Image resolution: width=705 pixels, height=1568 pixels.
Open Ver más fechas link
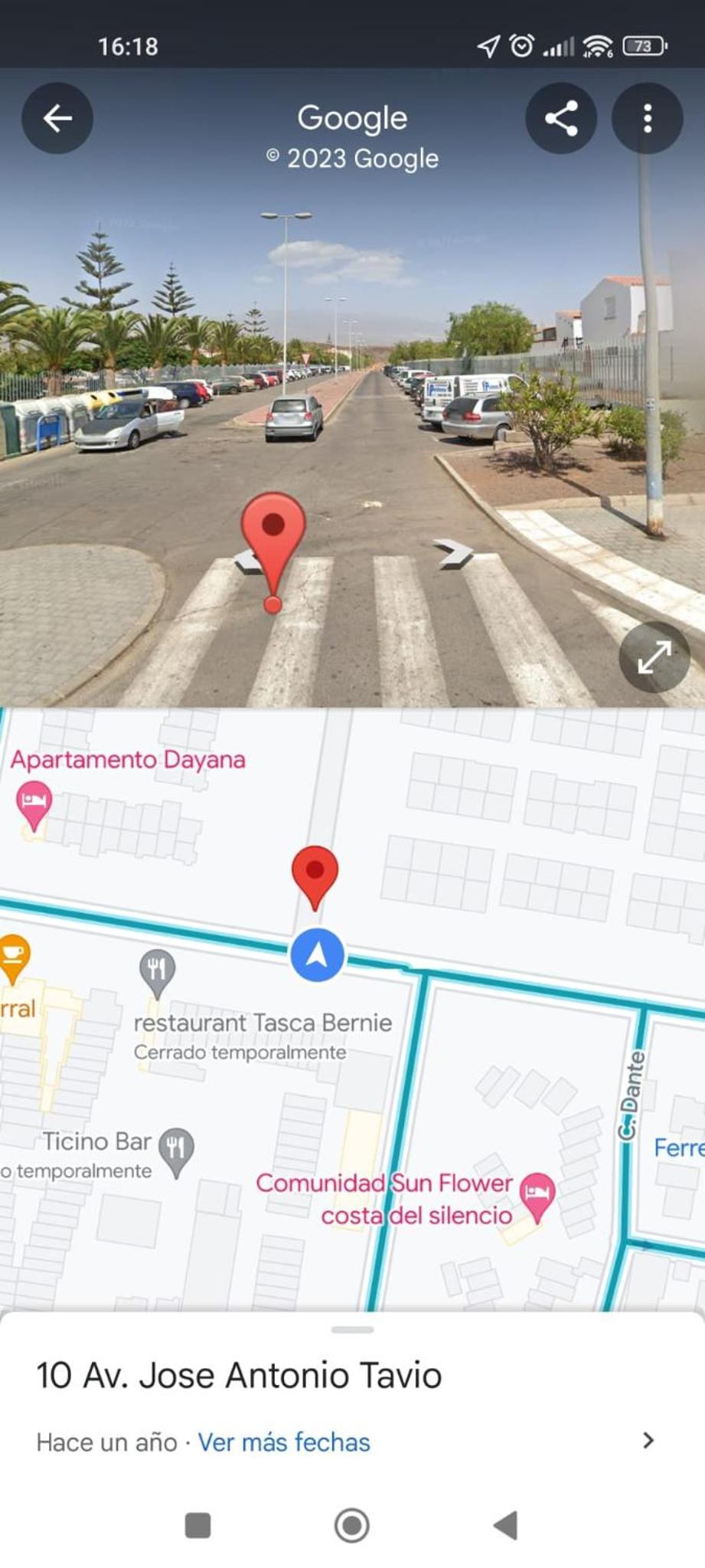tap(284, 1442)
